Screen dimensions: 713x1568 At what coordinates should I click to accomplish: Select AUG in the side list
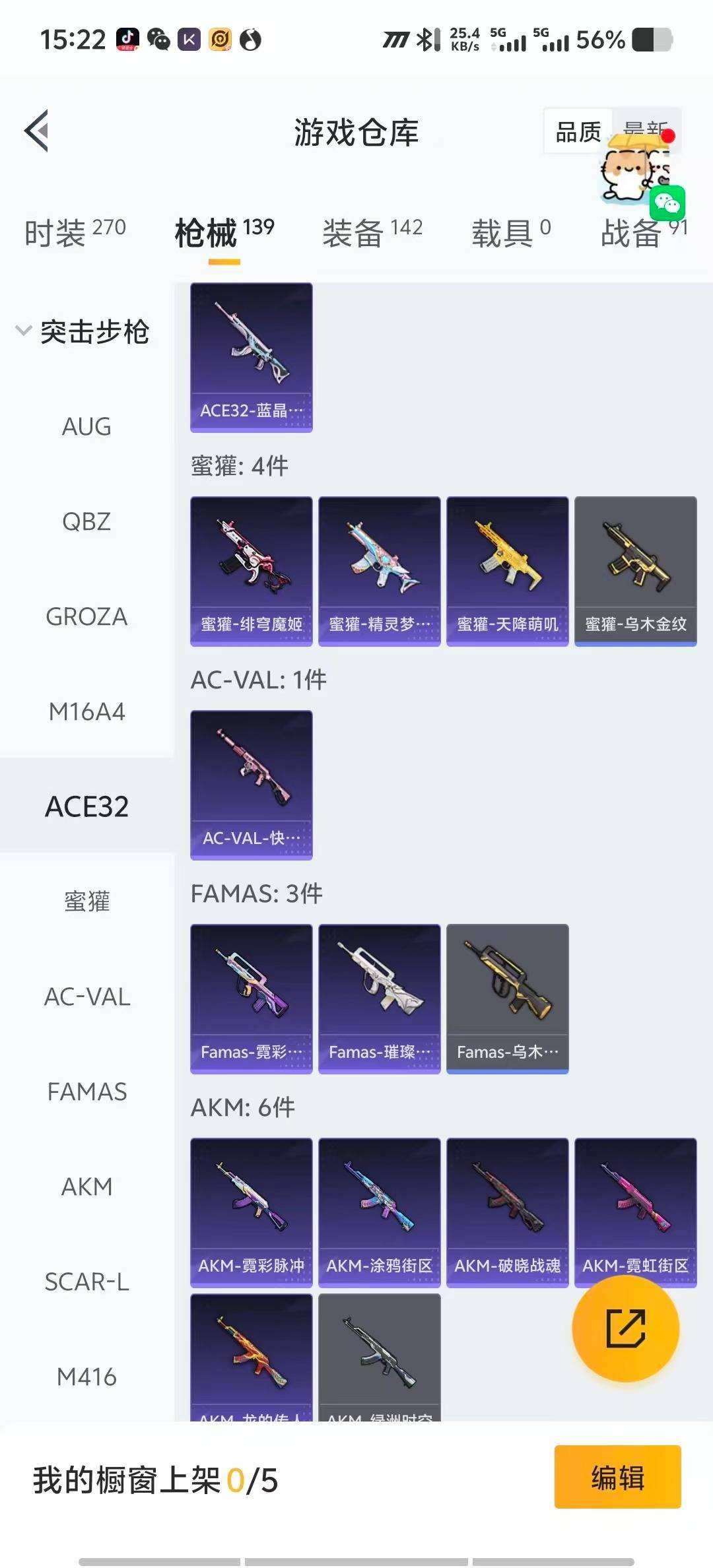tap(86, 426)
